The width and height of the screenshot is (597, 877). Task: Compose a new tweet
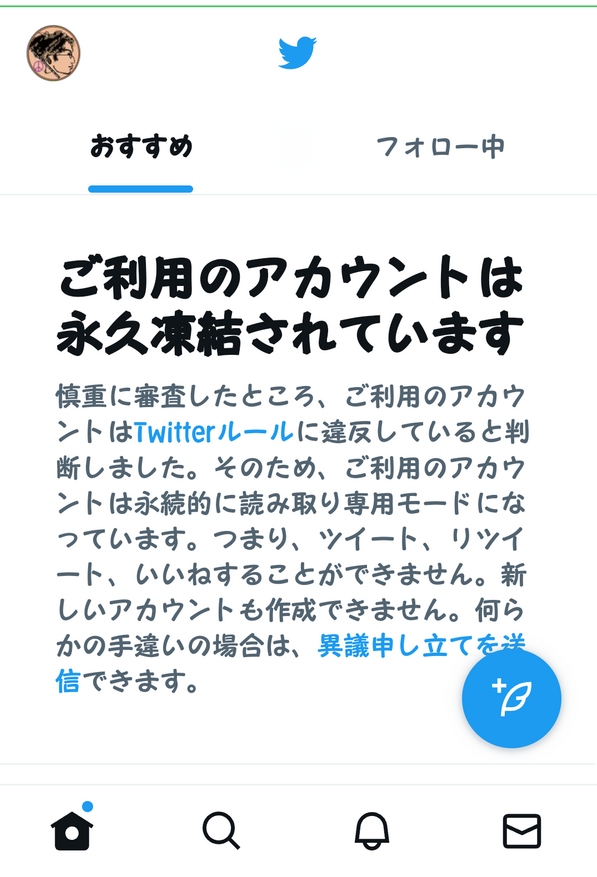[x=511, y=699]
